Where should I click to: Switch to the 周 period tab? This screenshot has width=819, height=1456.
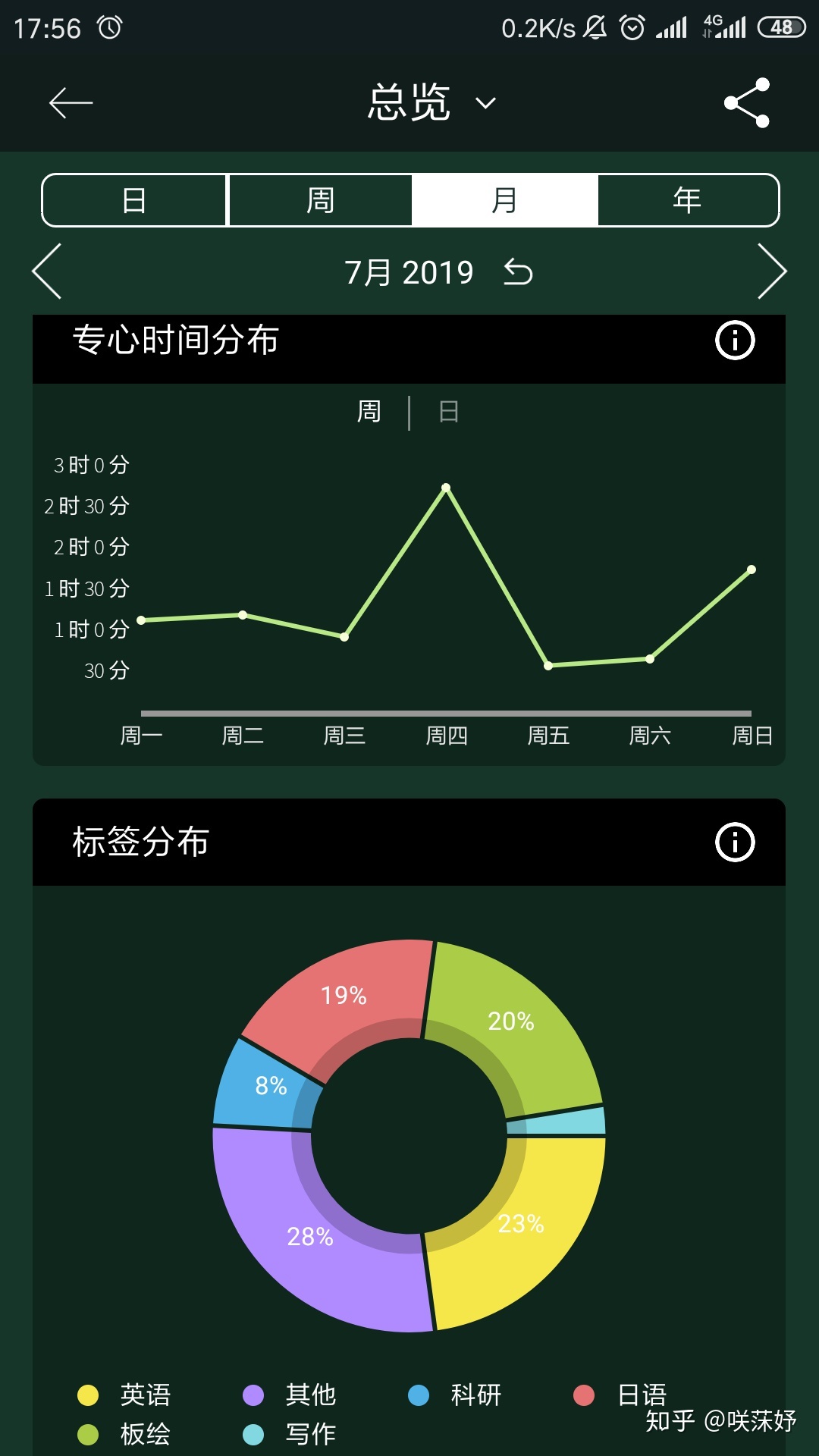[320, 200]
